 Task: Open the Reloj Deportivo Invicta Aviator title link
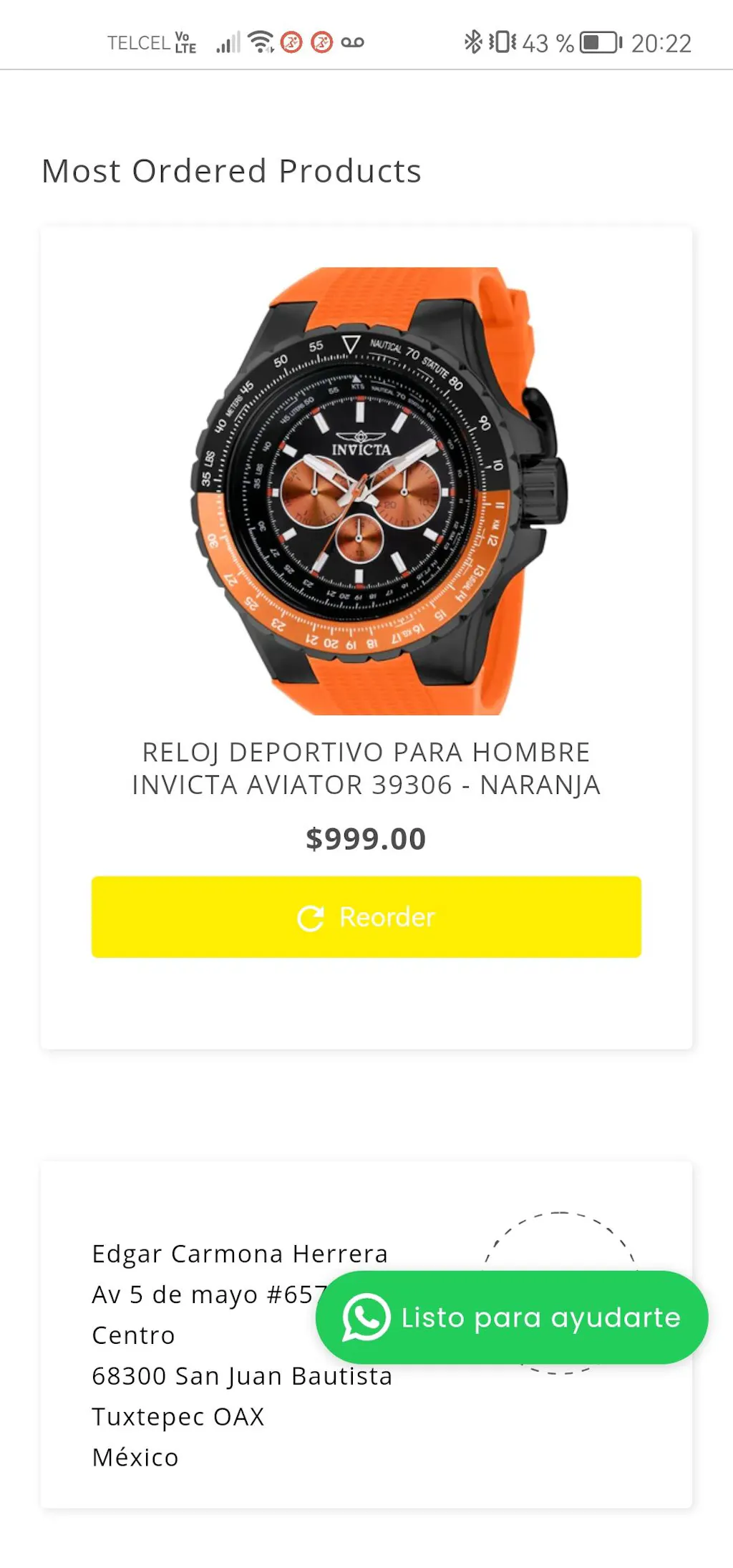(366, 768)
